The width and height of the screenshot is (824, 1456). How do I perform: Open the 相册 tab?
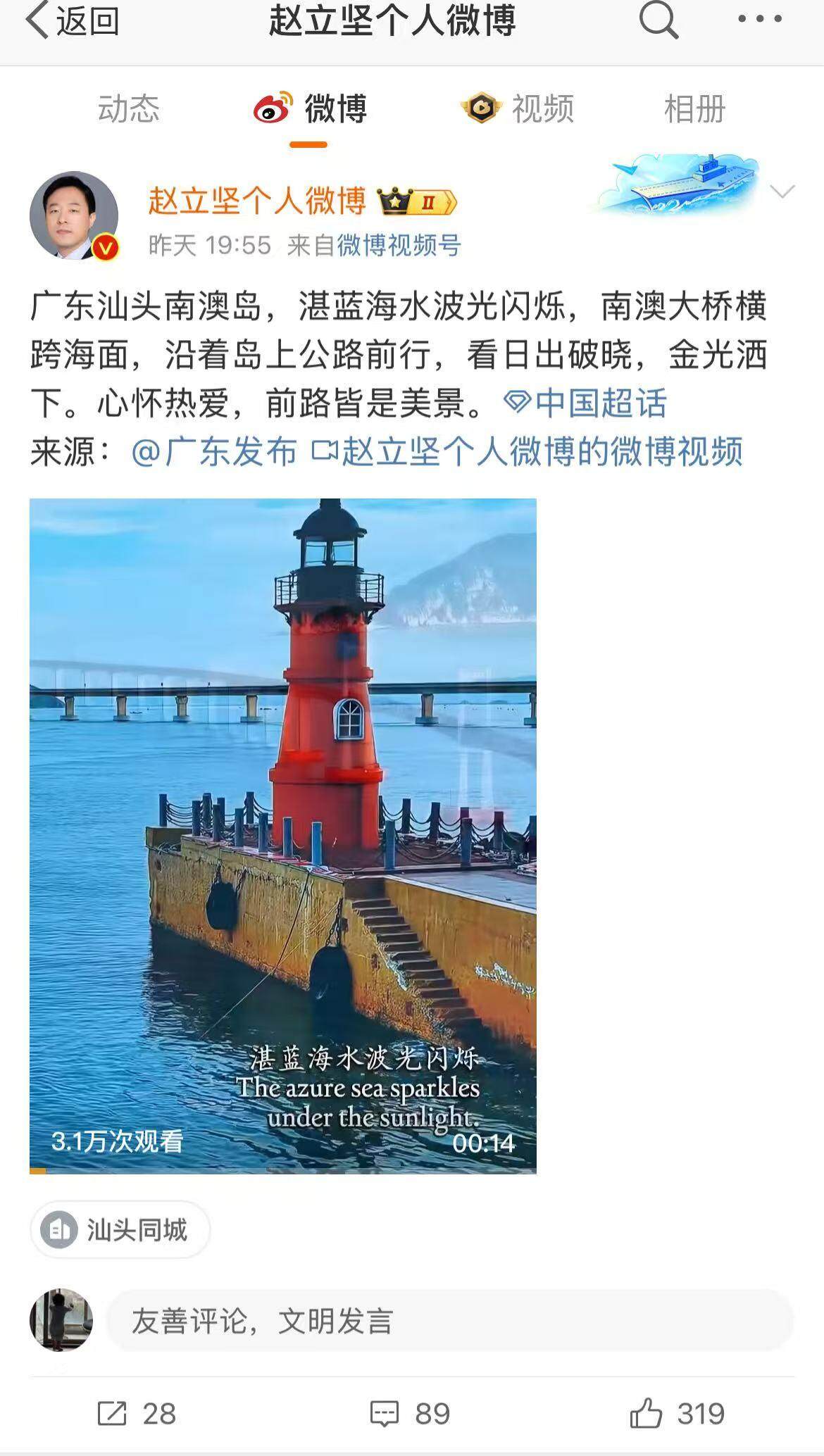[694, 110]
